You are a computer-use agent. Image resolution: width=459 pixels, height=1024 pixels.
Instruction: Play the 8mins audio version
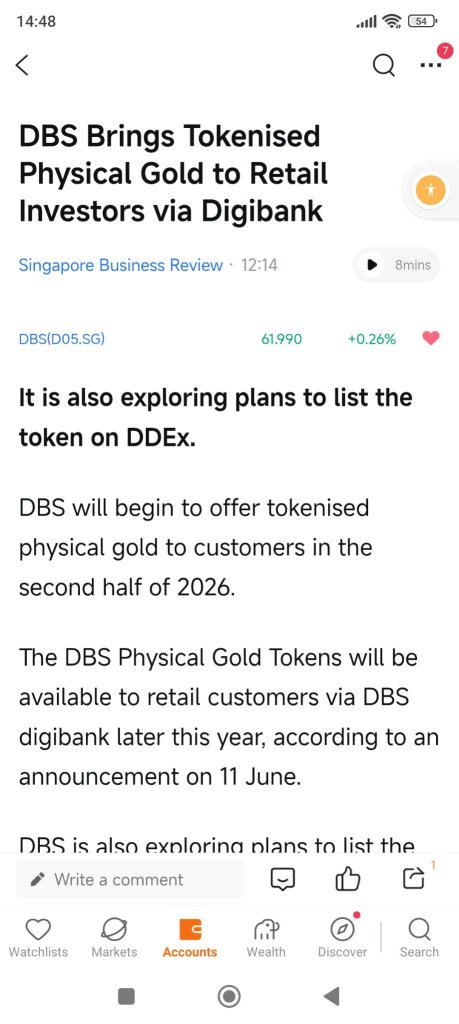tap(397, 265)
